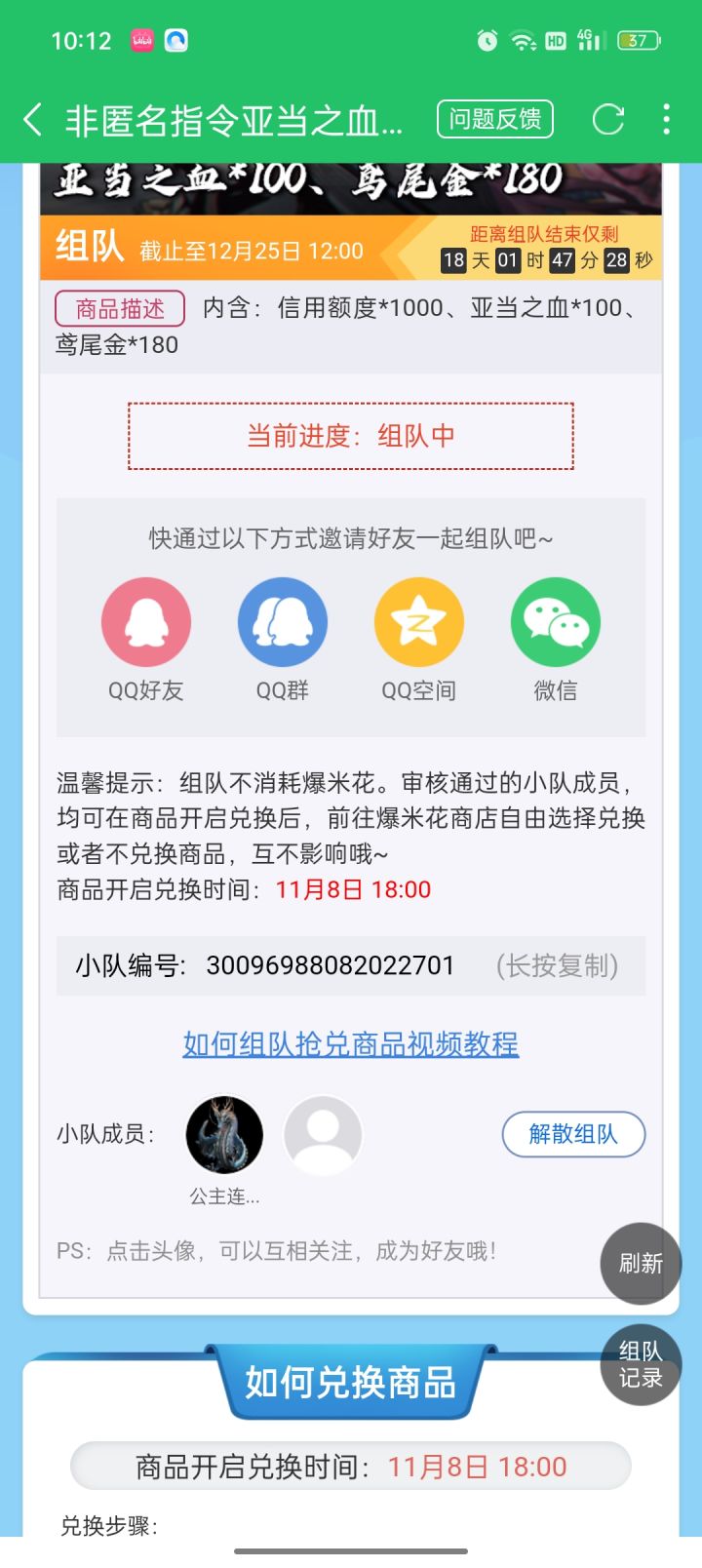Viewport: 702px width, 1568px height.
Task: Open the three-dot overflow menu
Action: pos(666,119)
